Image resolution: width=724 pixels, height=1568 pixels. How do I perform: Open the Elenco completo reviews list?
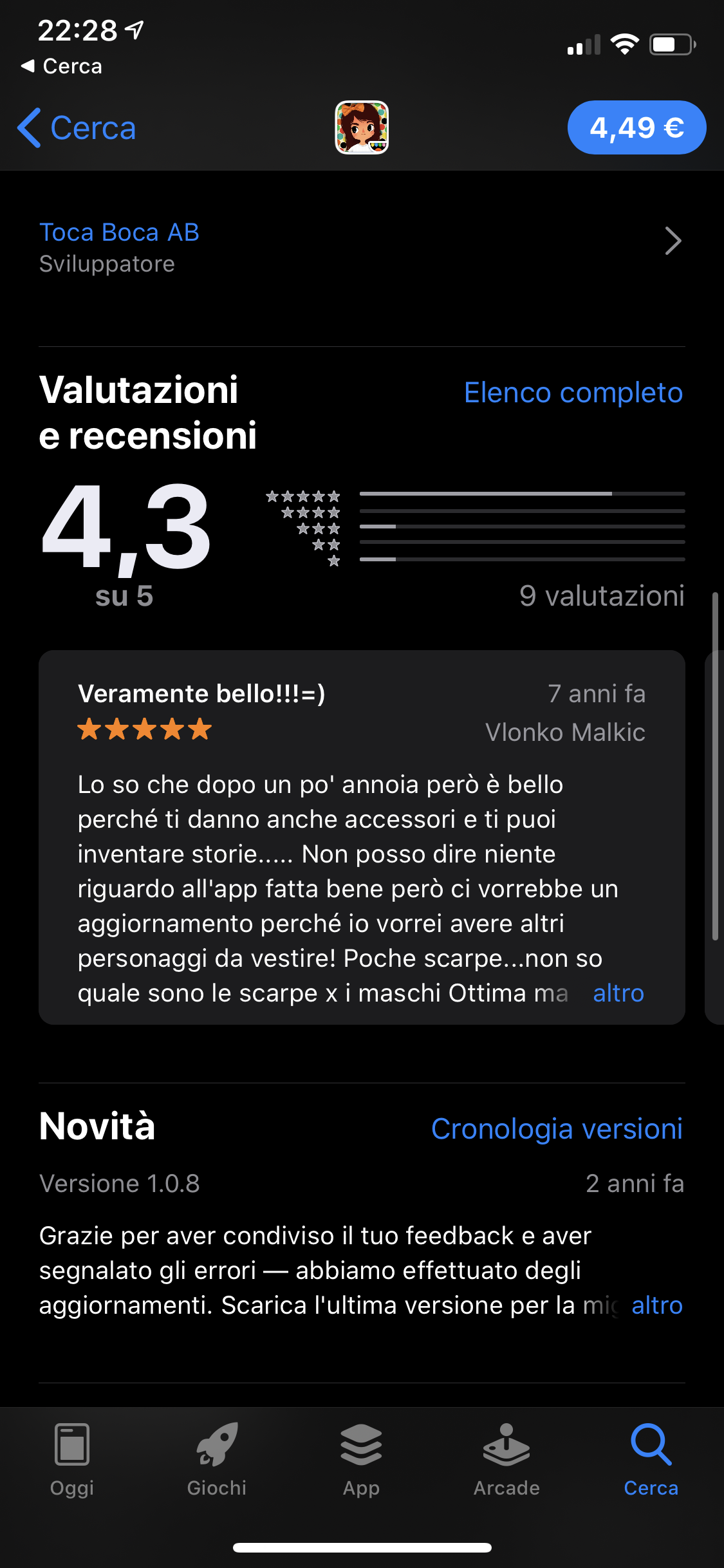click(x=573, y=393)
